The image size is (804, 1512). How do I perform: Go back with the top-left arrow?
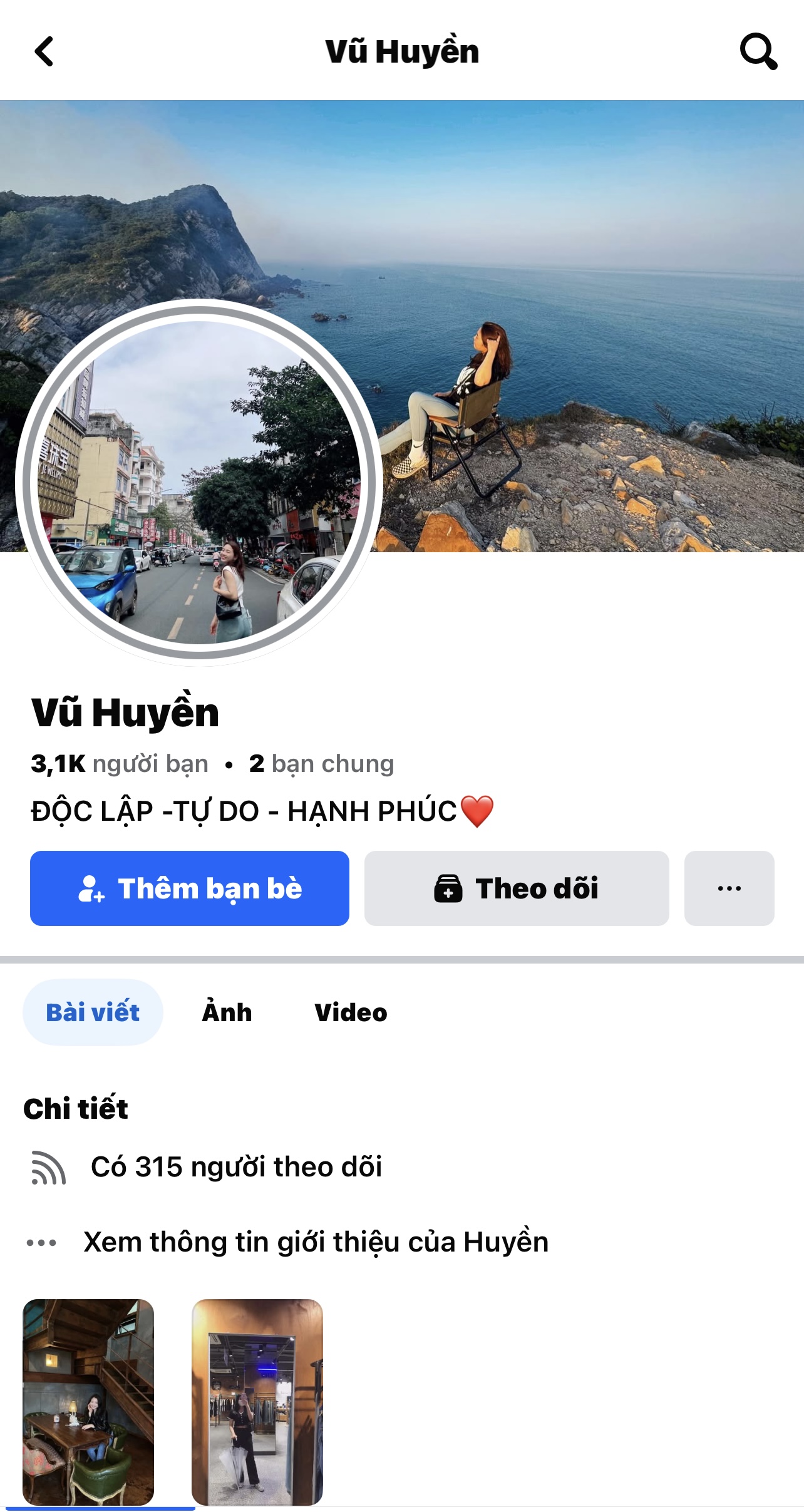pyautogui.click(x=44, y=51)
